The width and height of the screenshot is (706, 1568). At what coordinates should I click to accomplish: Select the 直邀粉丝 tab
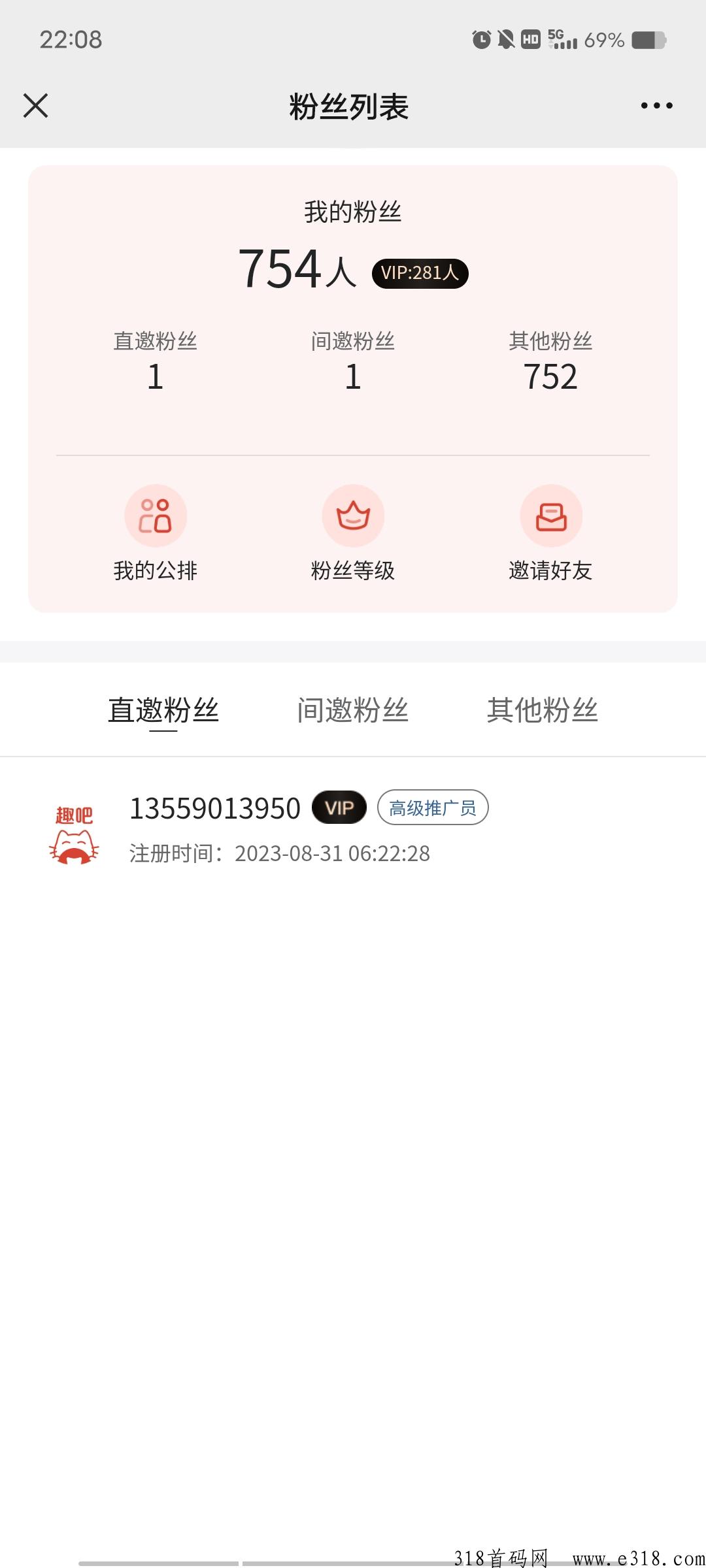pos(163,711)
